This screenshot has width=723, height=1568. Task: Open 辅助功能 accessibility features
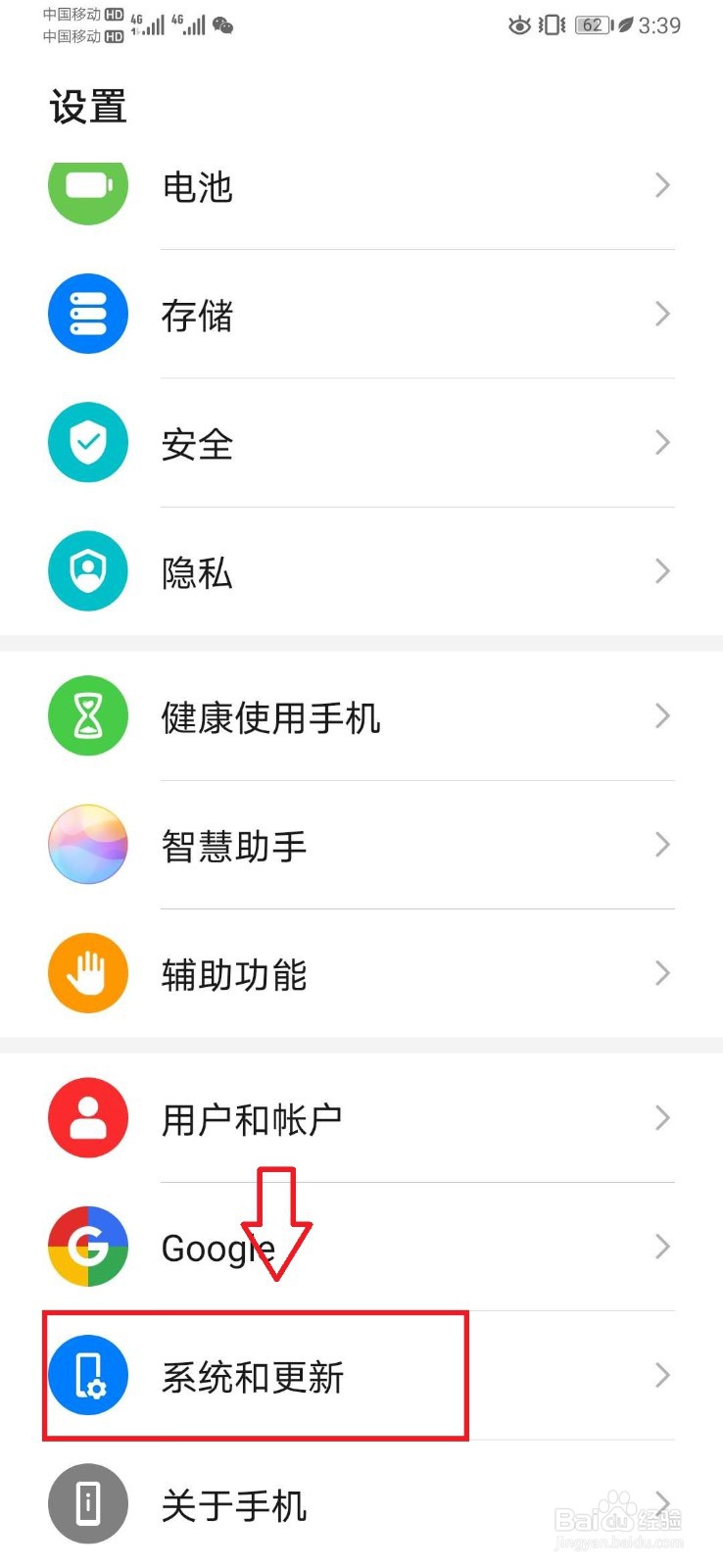[361, 973]
